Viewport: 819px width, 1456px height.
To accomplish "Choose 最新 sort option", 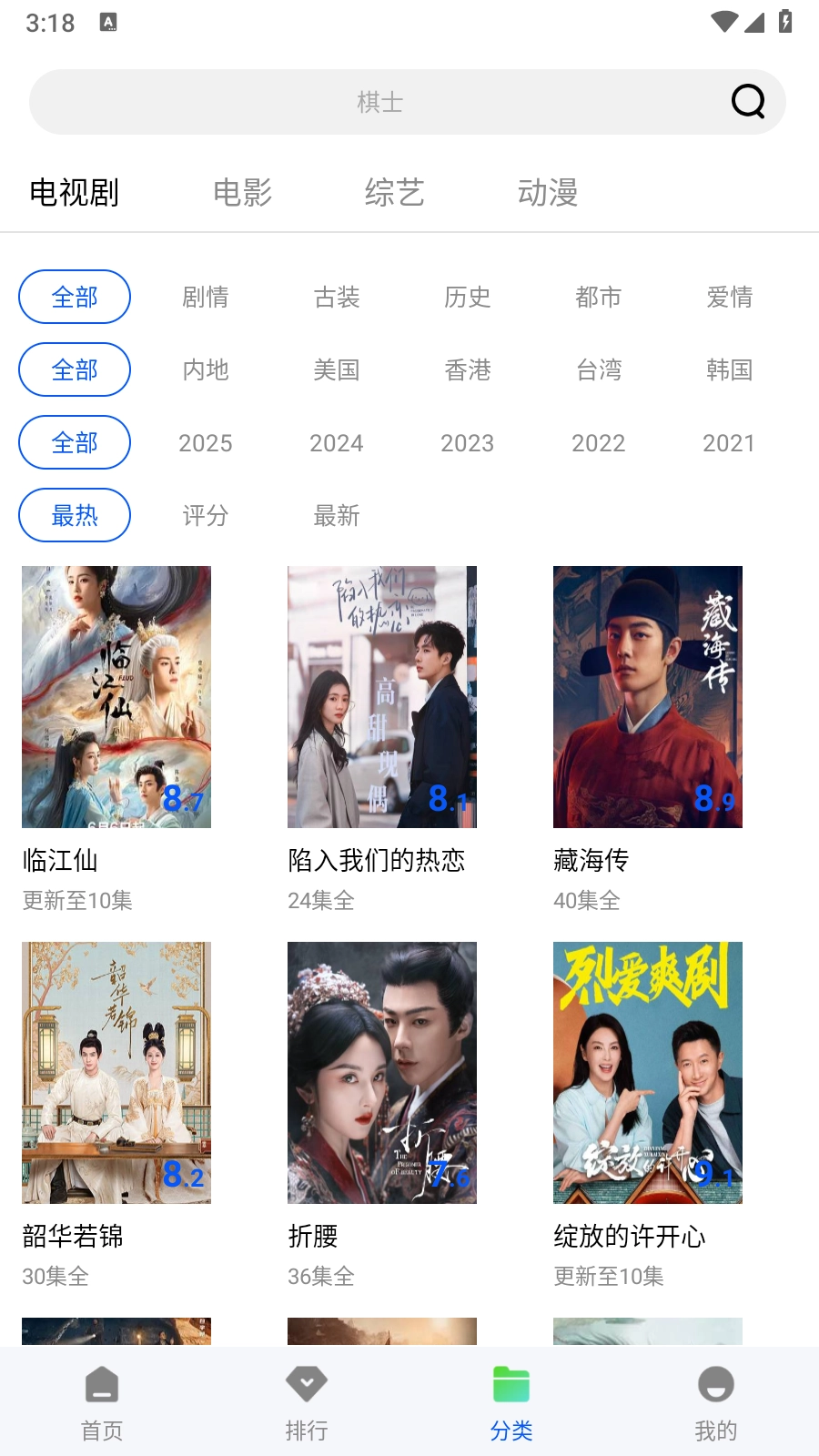I will coord(337,515).
